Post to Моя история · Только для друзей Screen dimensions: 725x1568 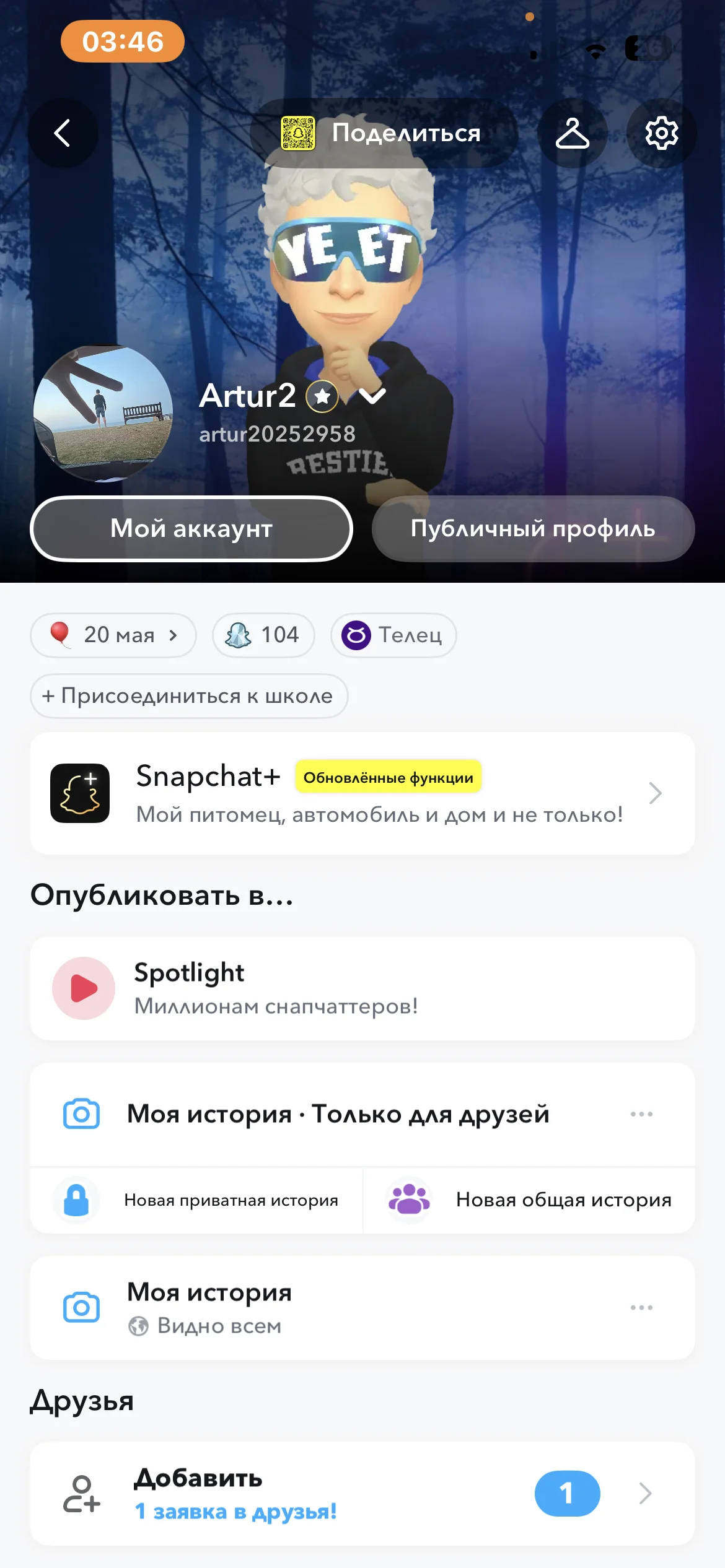click(338, 1114)
